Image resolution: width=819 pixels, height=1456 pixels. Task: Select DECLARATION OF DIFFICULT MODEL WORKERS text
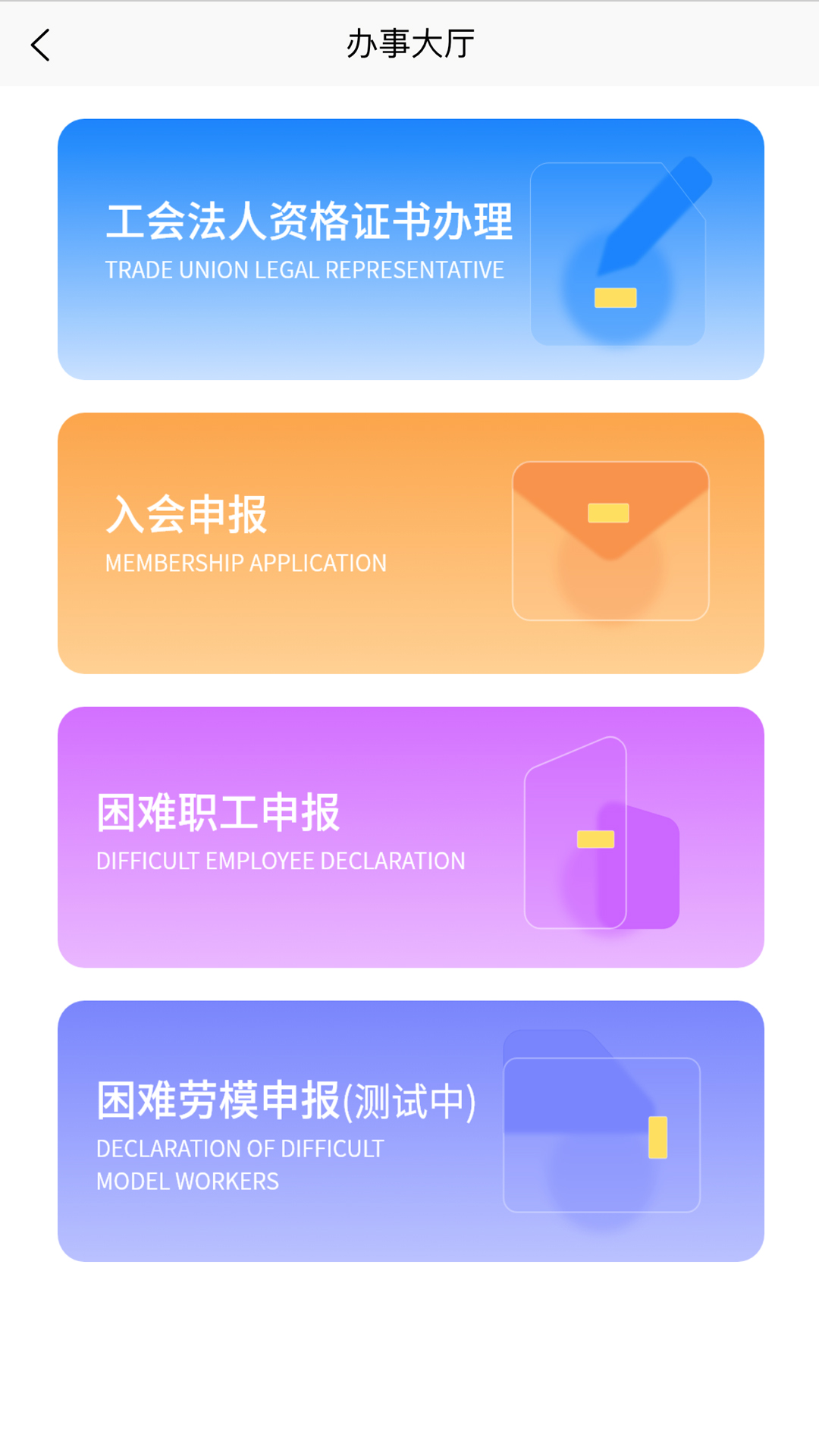[x=238, y=1164]
